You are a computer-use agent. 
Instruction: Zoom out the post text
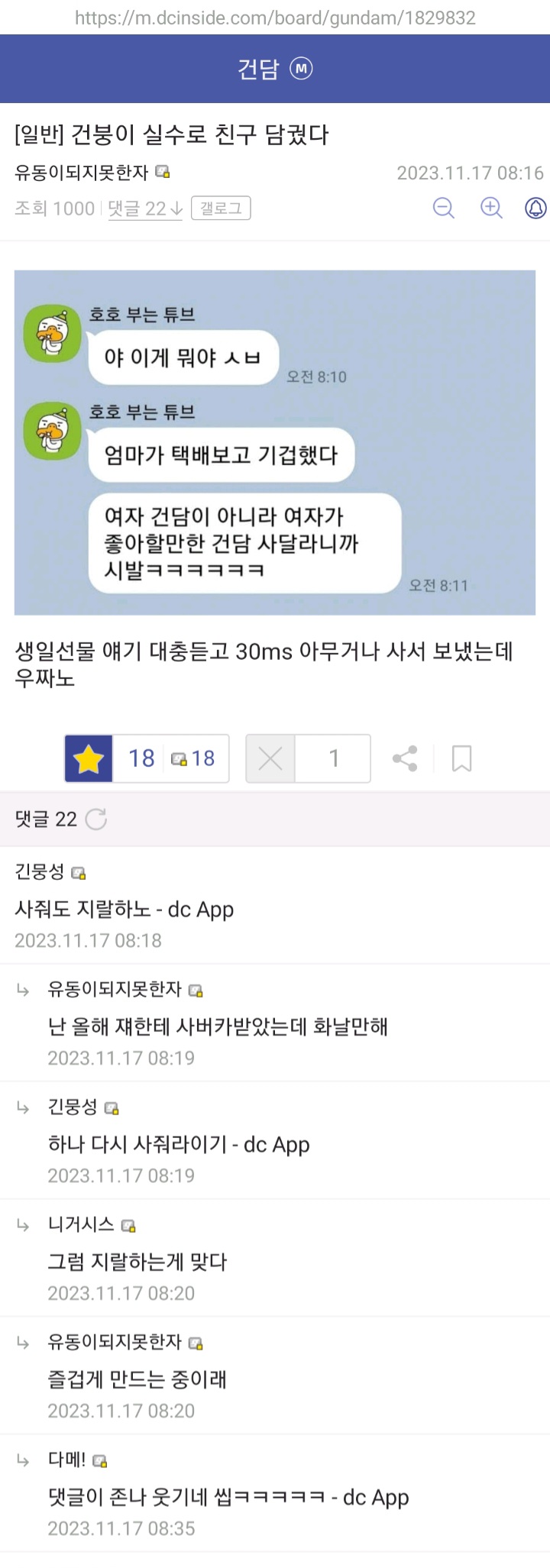coord(444,208)
